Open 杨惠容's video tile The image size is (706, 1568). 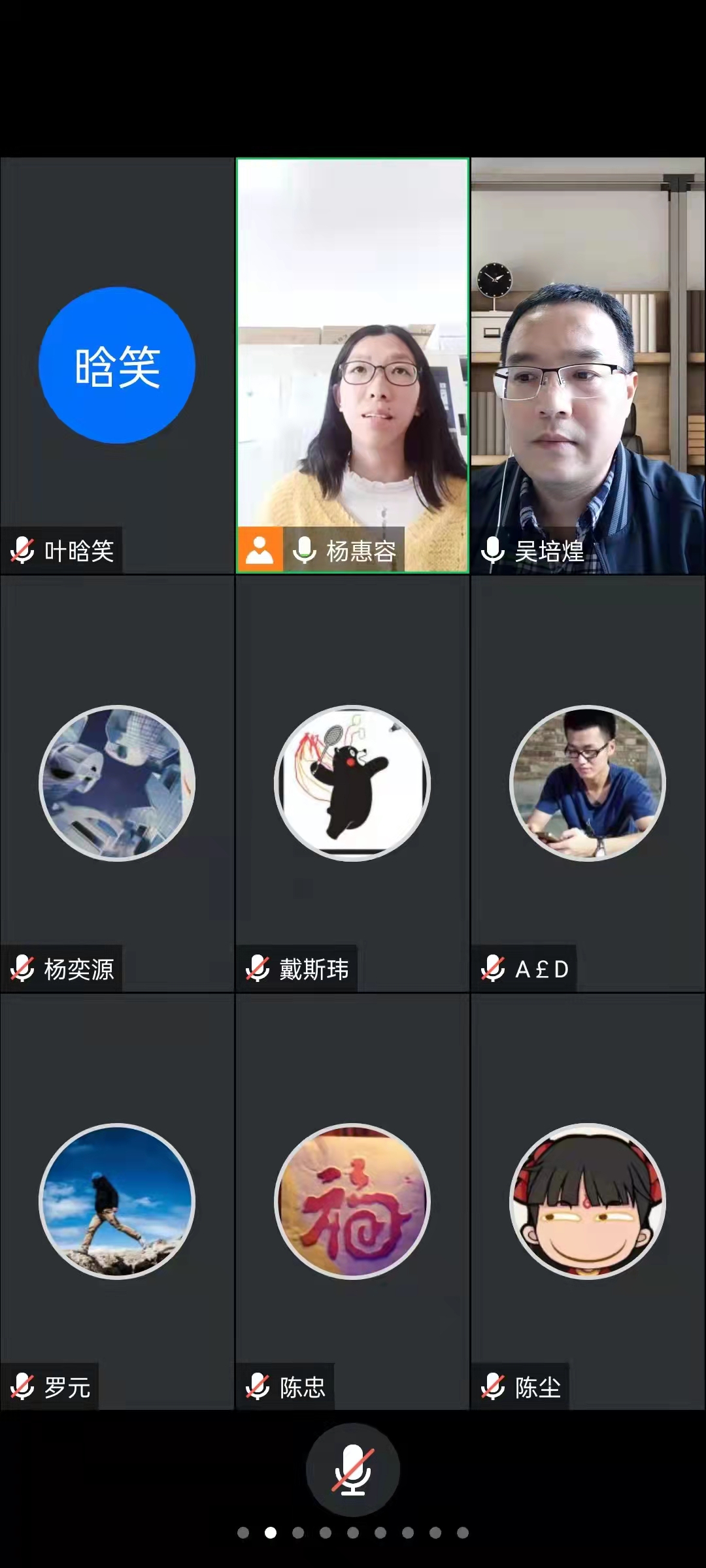pos(352,366)
